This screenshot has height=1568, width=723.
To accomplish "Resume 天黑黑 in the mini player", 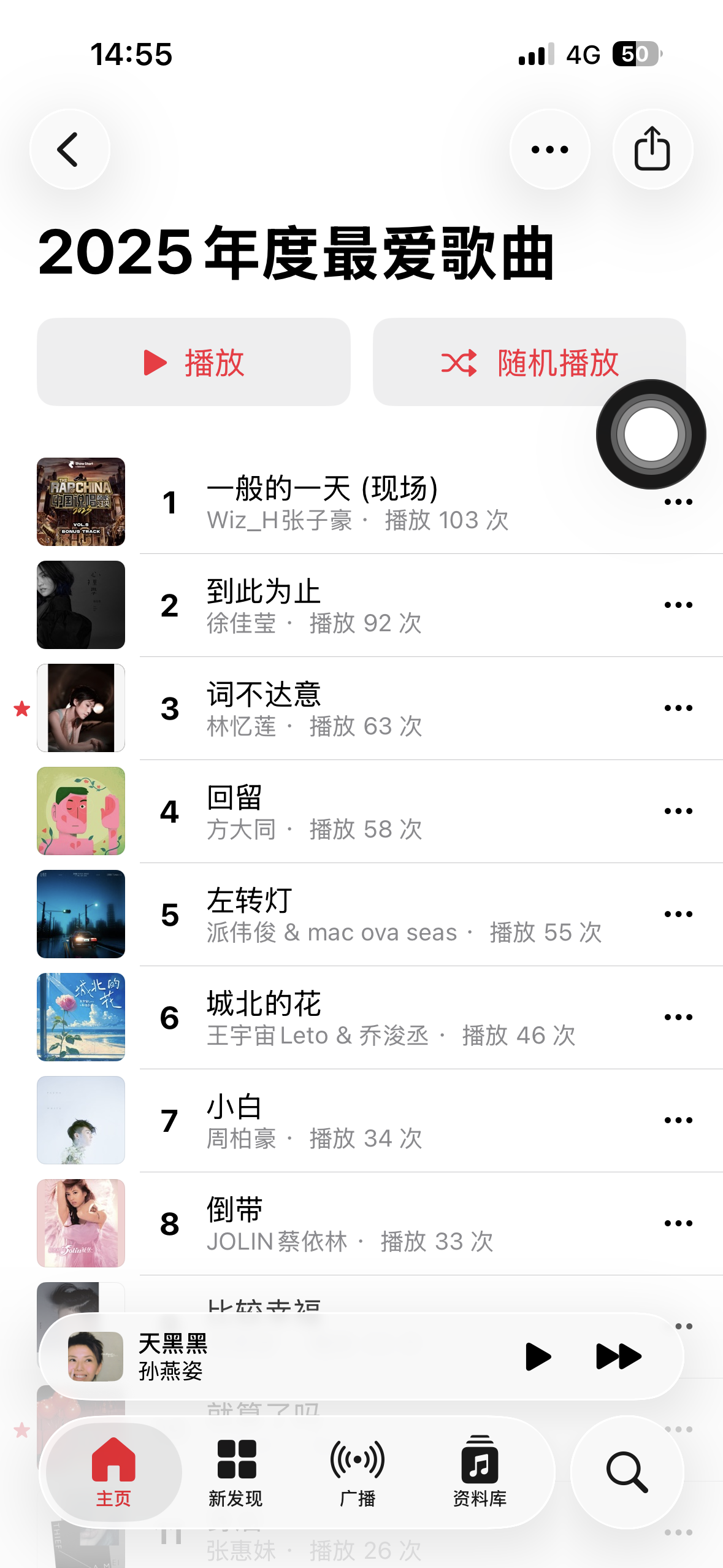I will [x=538, y=1356].
